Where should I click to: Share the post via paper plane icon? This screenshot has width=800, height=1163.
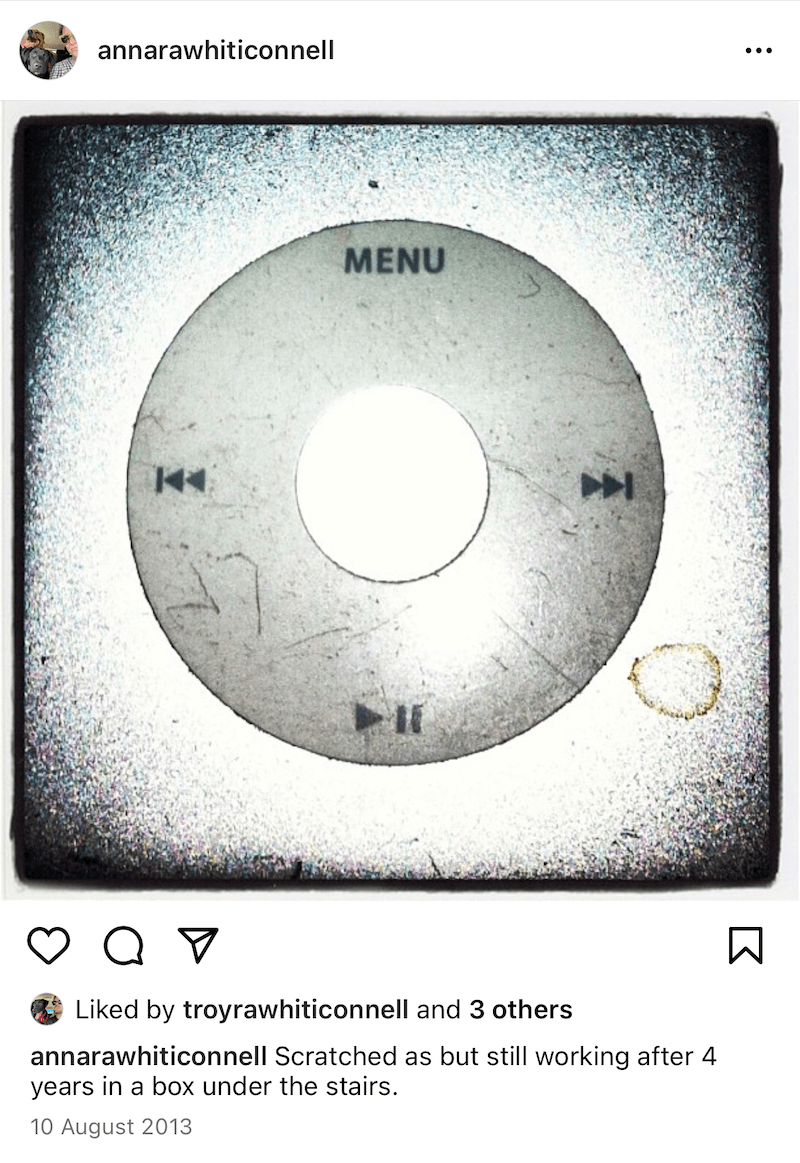197,945
